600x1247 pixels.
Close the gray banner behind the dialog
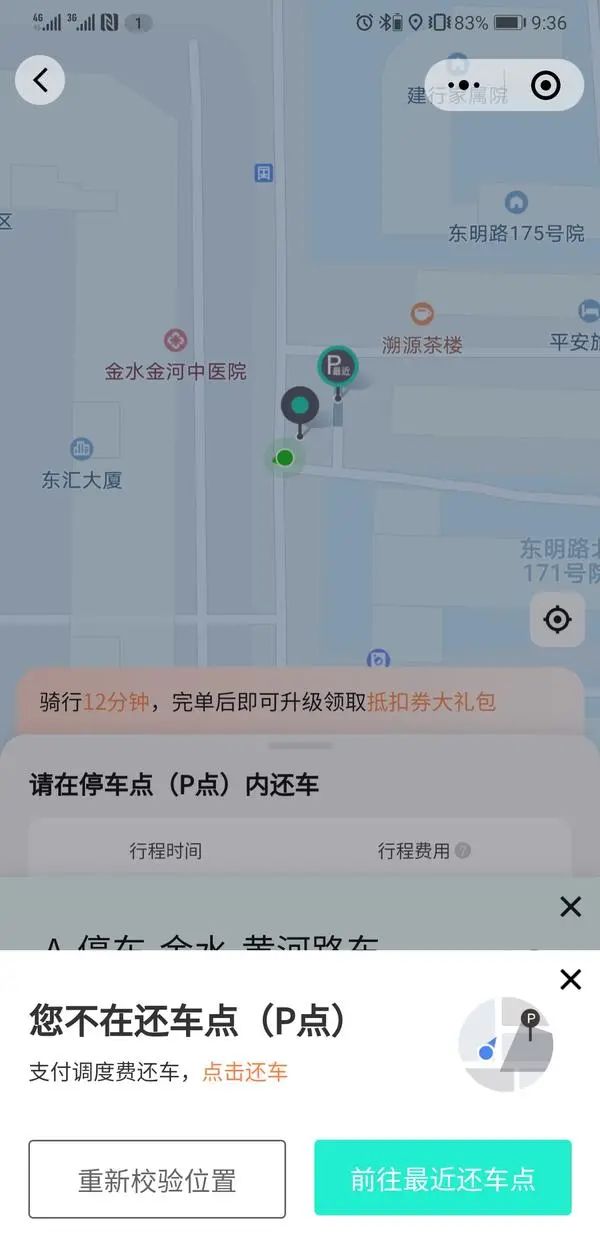click(x=570, y=907)
